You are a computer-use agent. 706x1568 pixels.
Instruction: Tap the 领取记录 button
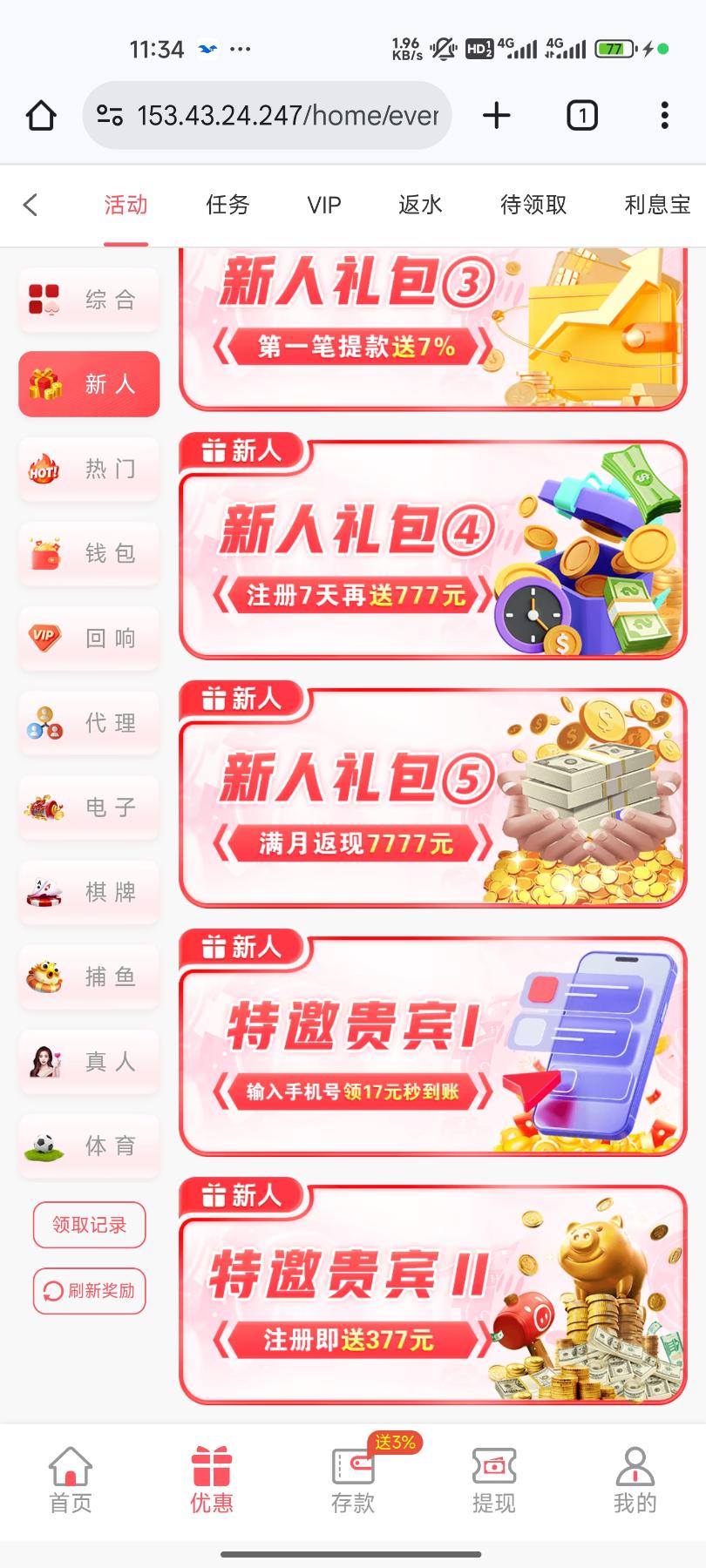pos(89,1225)
